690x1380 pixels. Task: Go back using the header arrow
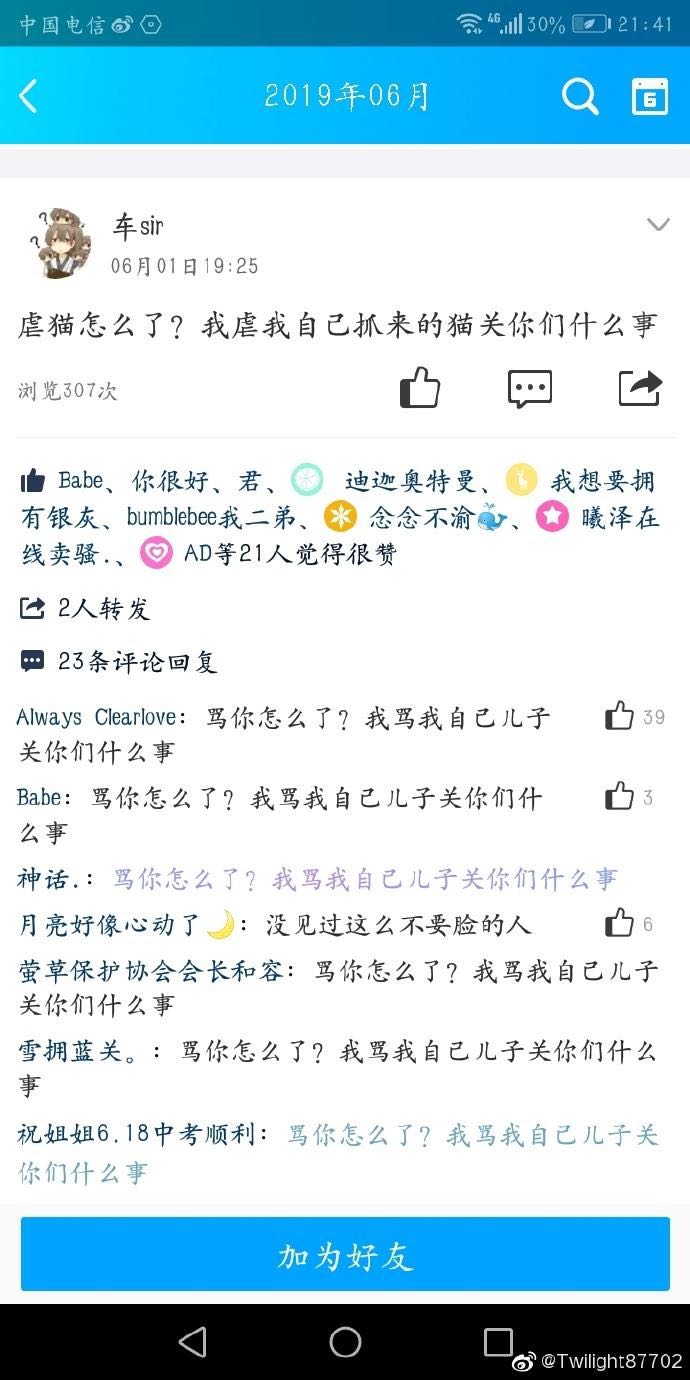point(28,96)
